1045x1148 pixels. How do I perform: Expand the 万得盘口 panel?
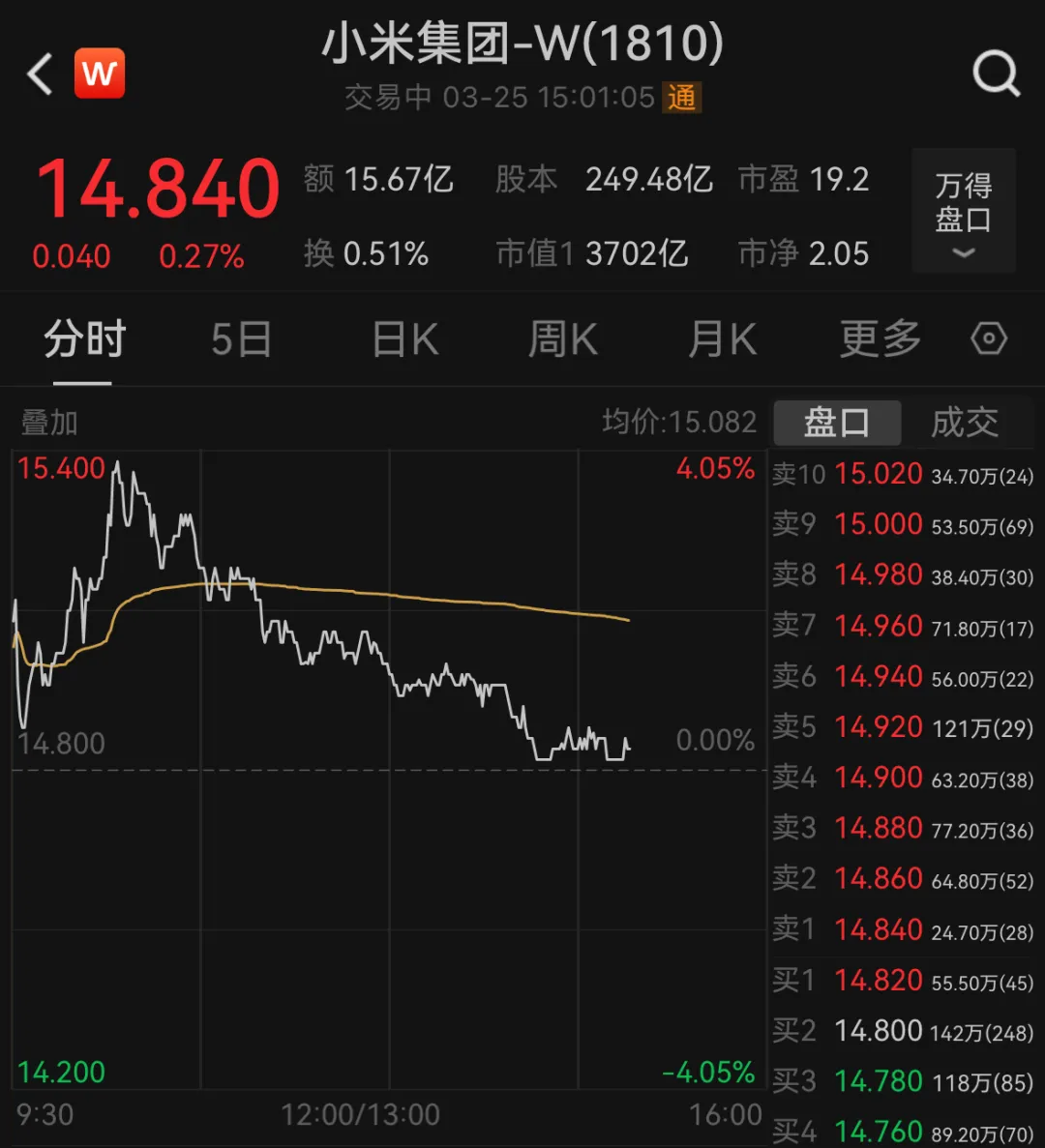[x=963, y=212]
